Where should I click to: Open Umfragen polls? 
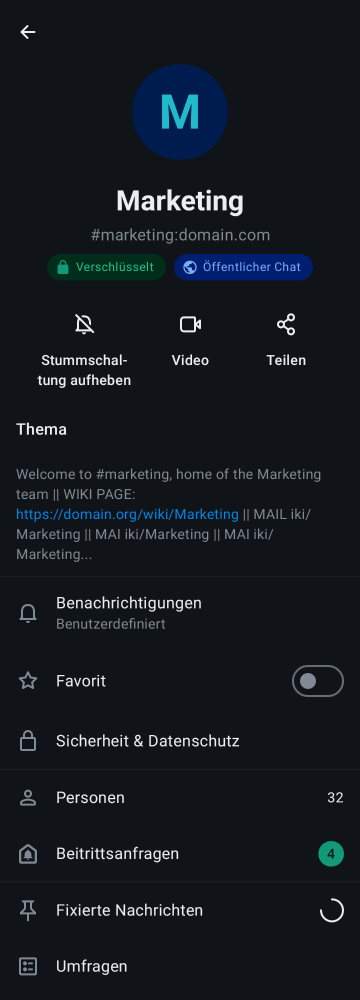180,967
